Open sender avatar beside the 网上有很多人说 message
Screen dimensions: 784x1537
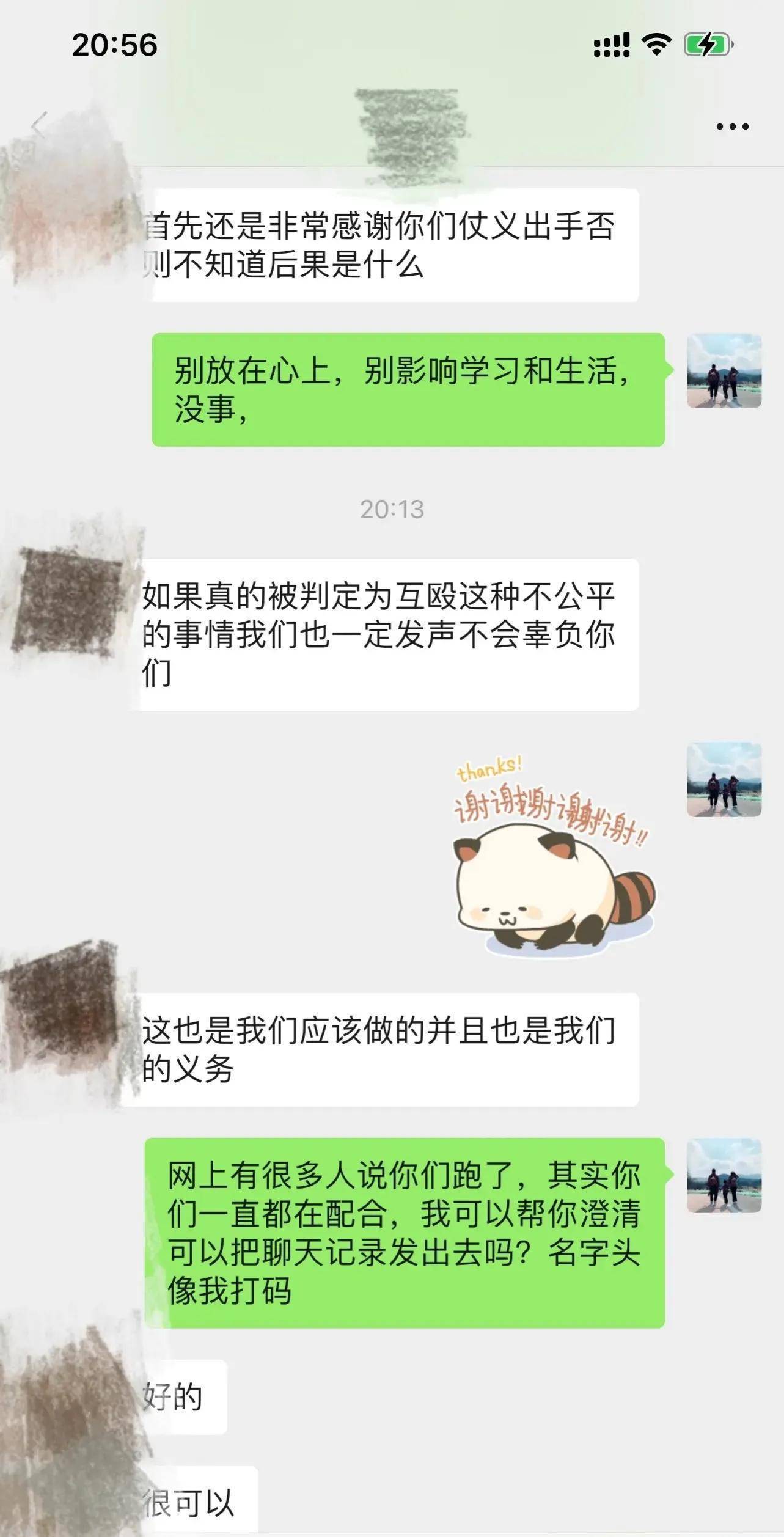724,1176
